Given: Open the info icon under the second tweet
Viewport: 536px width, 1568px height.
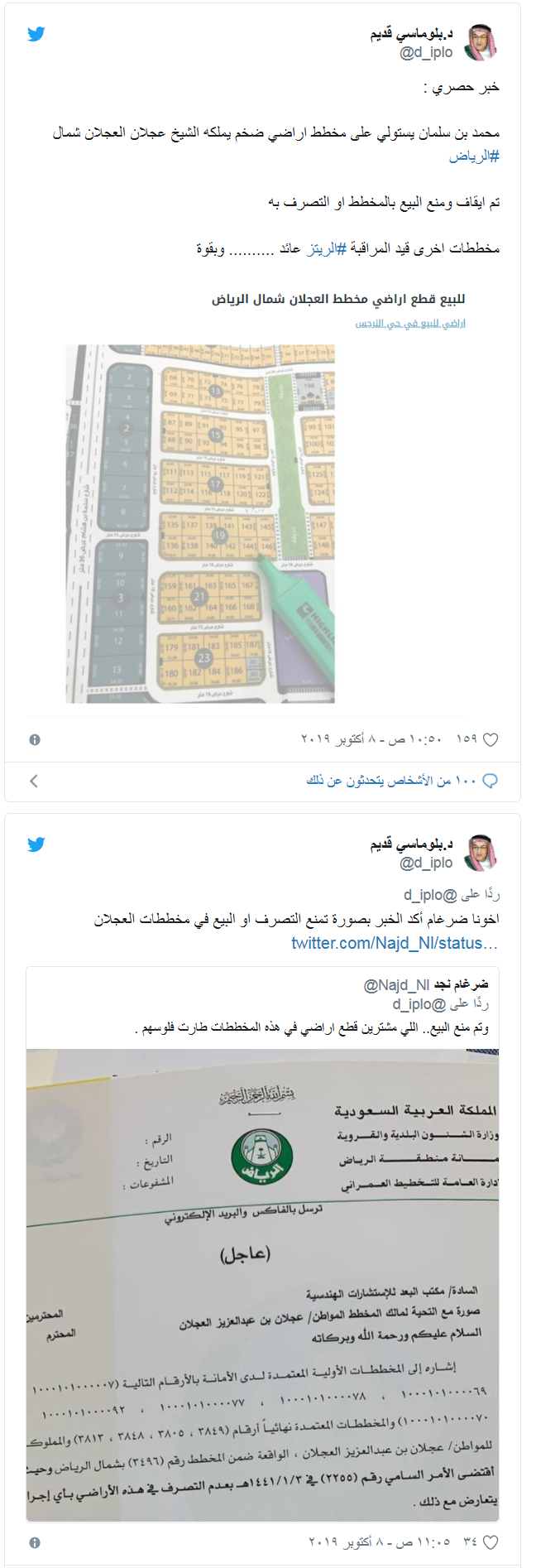Looking at the screenshot, I should point(35,1543).
